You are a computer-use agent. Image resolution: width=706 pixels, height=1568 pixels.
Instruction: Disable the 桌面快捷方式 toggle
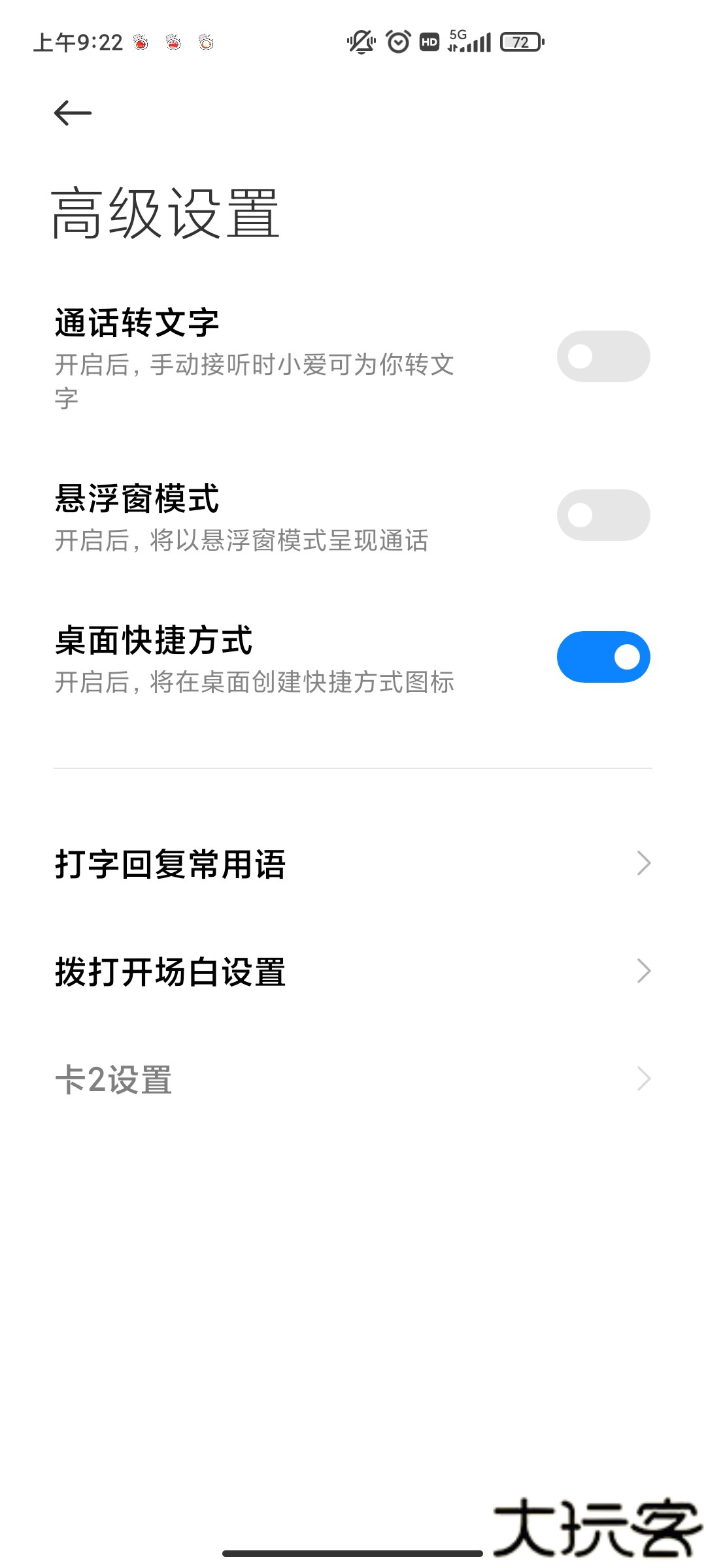pyautogui.click(x=601, y=657)
